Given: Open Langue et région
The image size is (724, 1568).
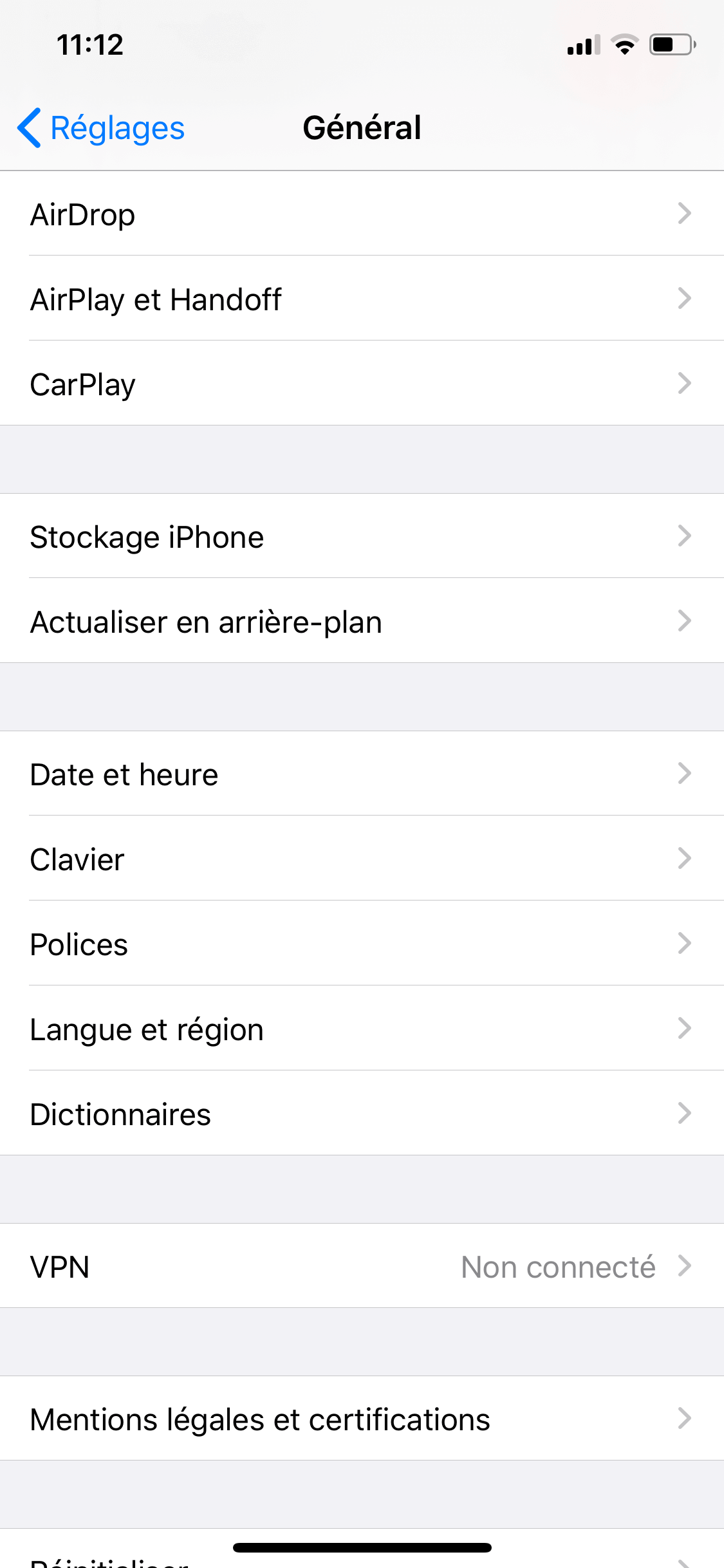Looking at the screenshot, I should pos(362,1029).
